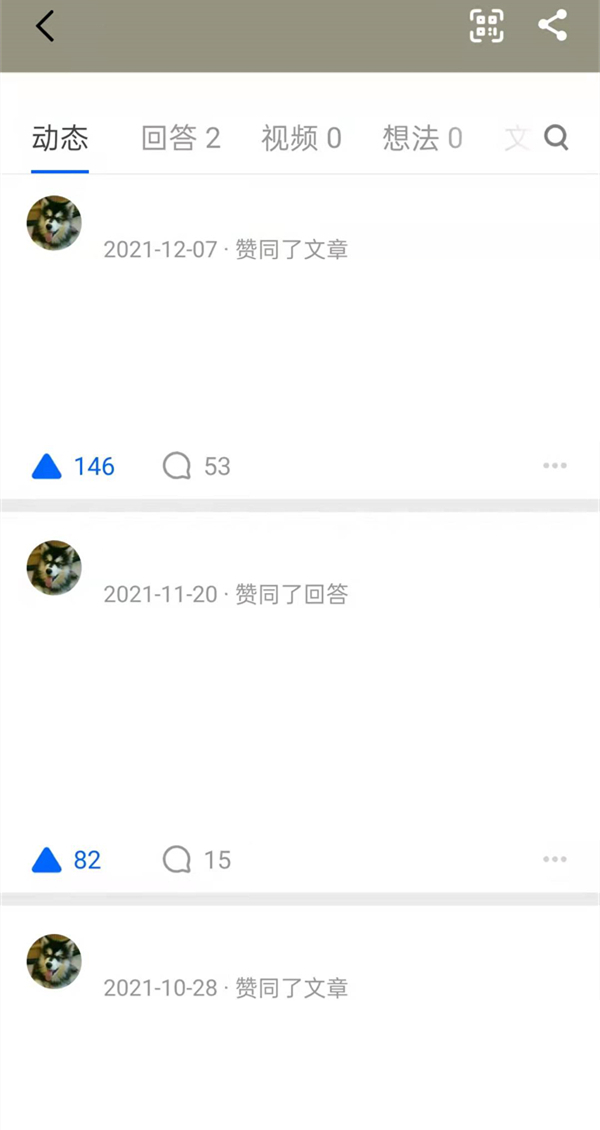Select the 想法 0 tab

[x=422, y=138]
